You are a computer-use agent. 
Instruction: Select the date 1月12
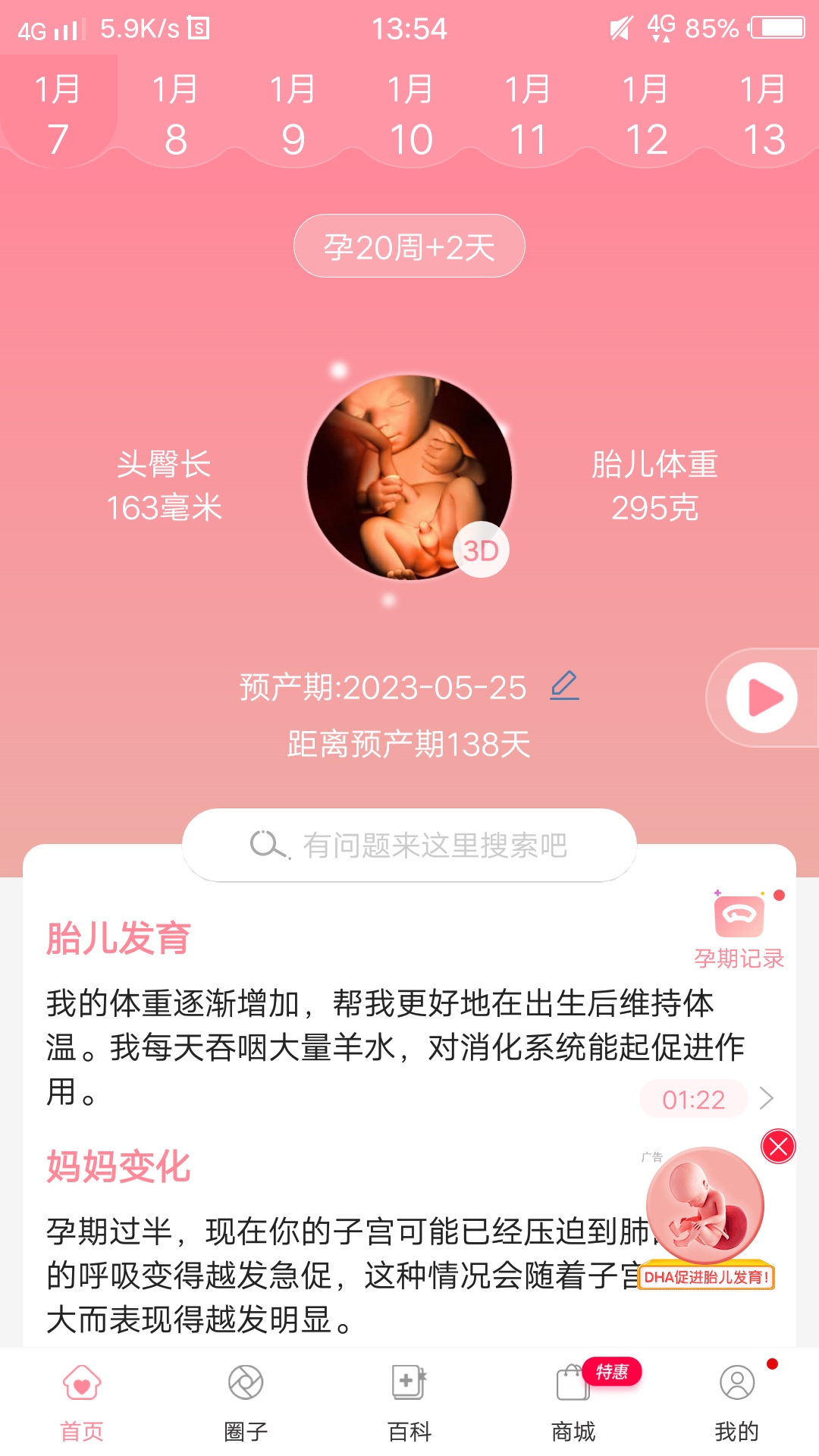[x=646, y=115]
